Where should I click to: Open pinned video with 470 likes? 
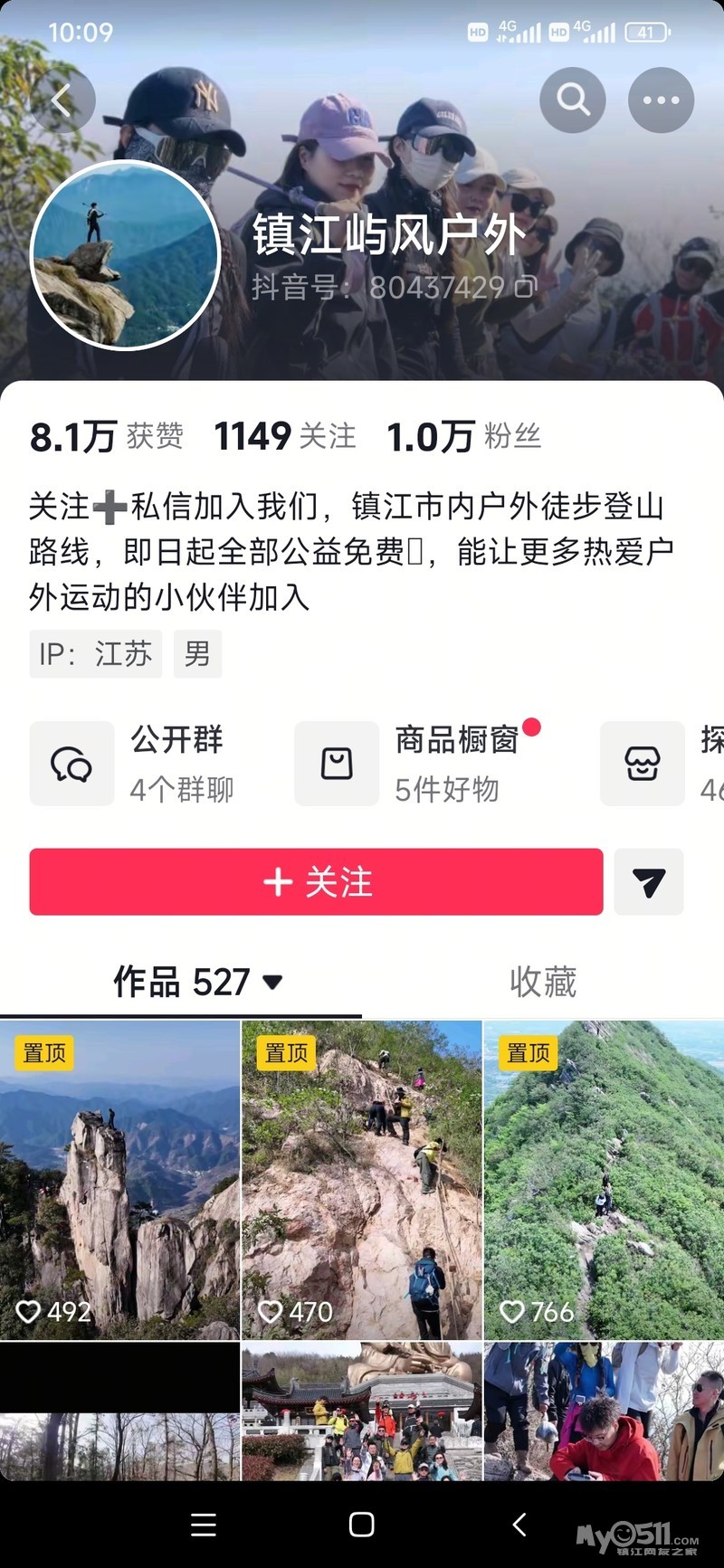(361, 1180)
